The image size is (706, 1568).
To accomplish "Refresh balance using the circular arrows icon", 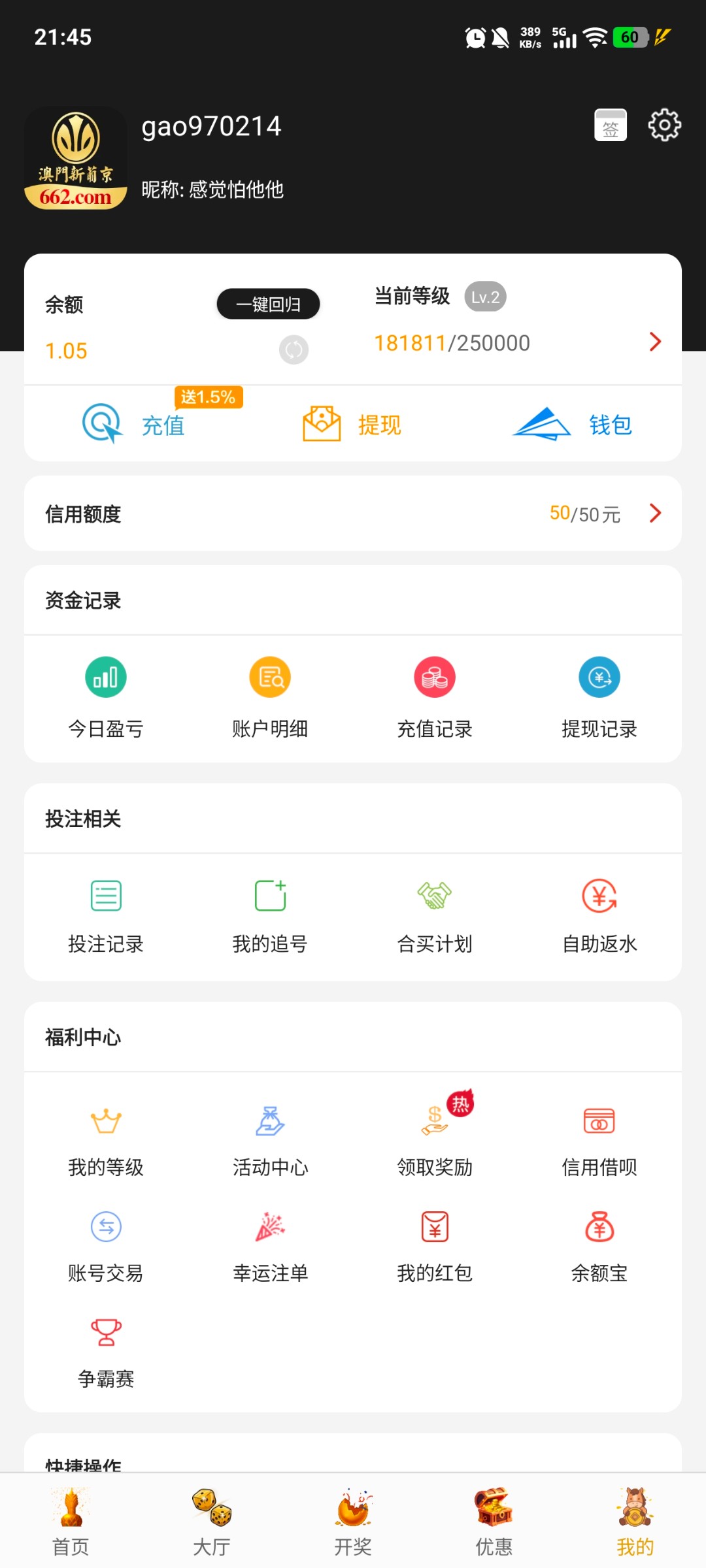I will (x=293, y=350).
